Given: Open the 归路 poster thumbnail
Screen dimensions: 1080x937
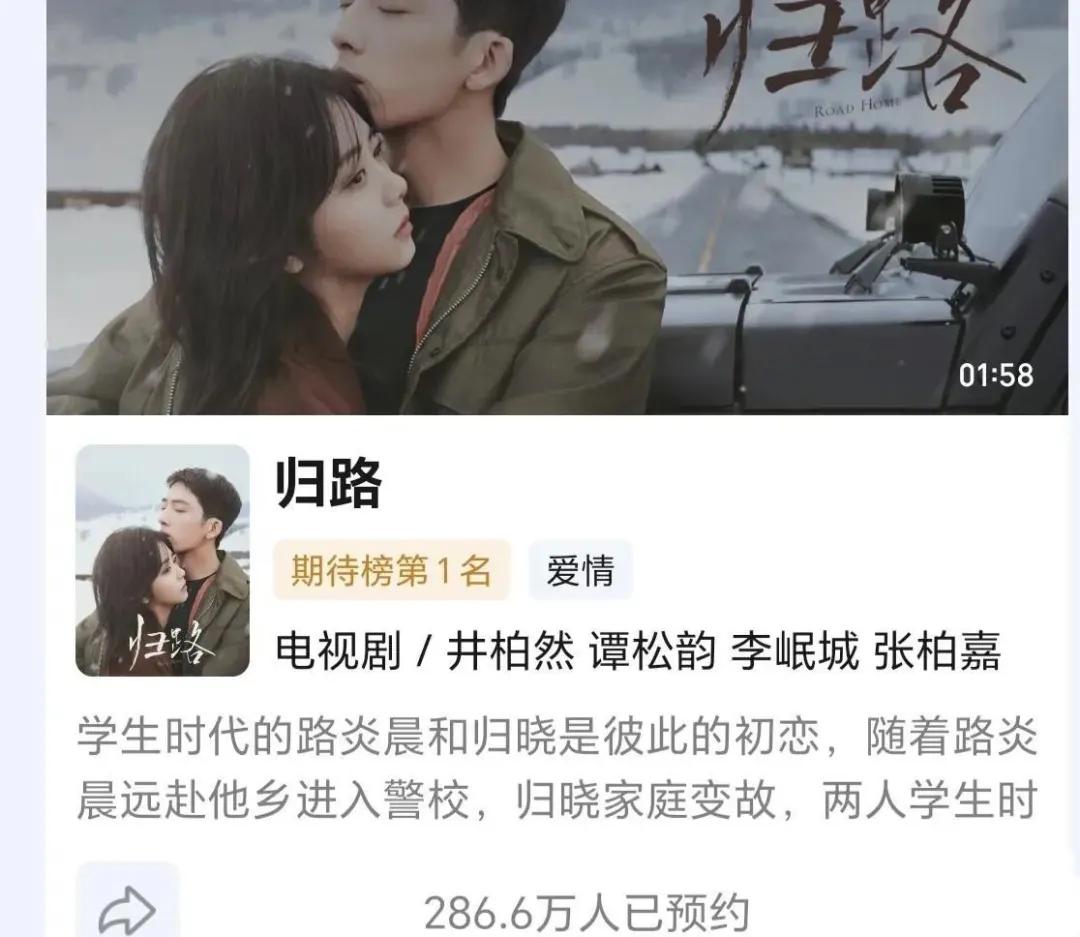Looking at the screenshot, I should pyautogui.click(x=162, y=560).
